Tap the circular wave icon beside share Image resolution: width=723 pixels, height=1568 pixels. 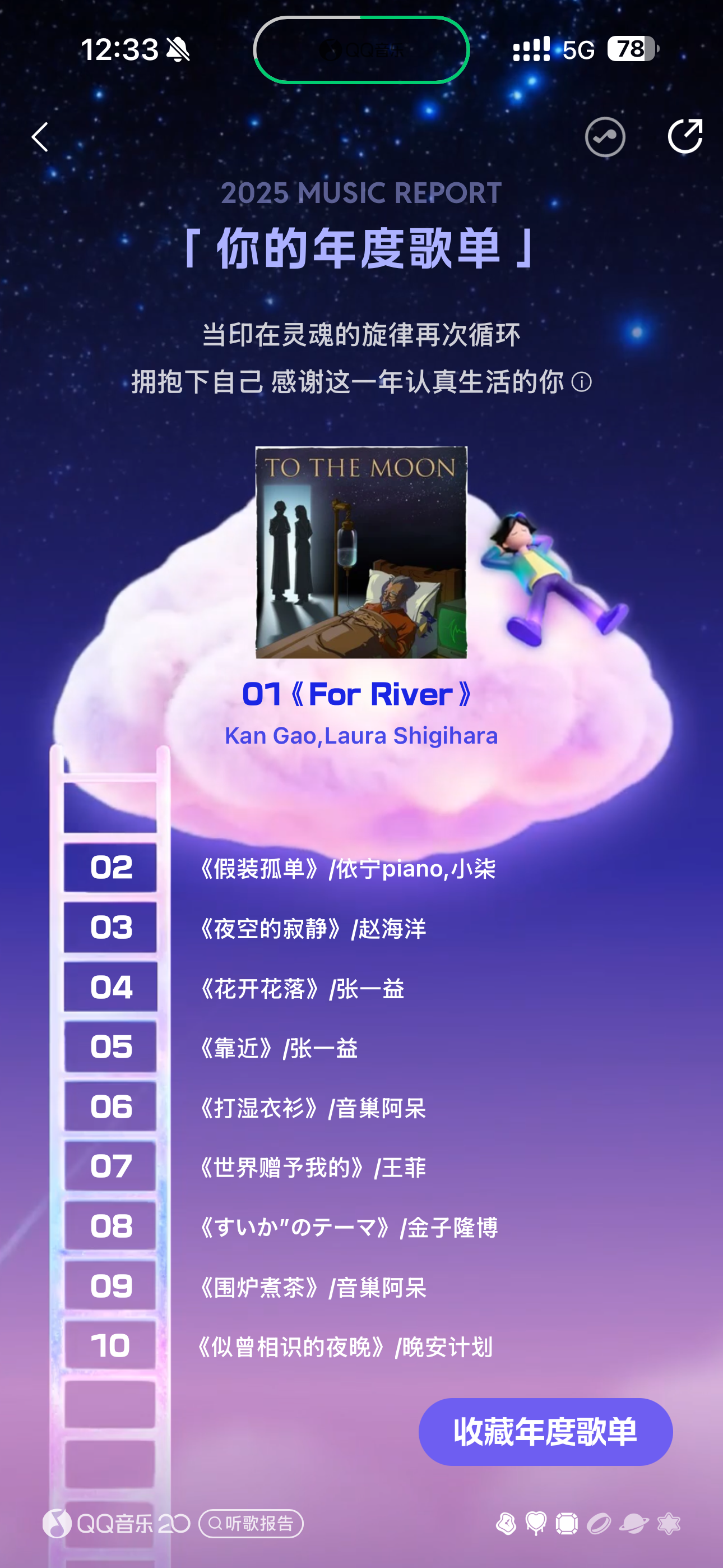tap(604, 137)
